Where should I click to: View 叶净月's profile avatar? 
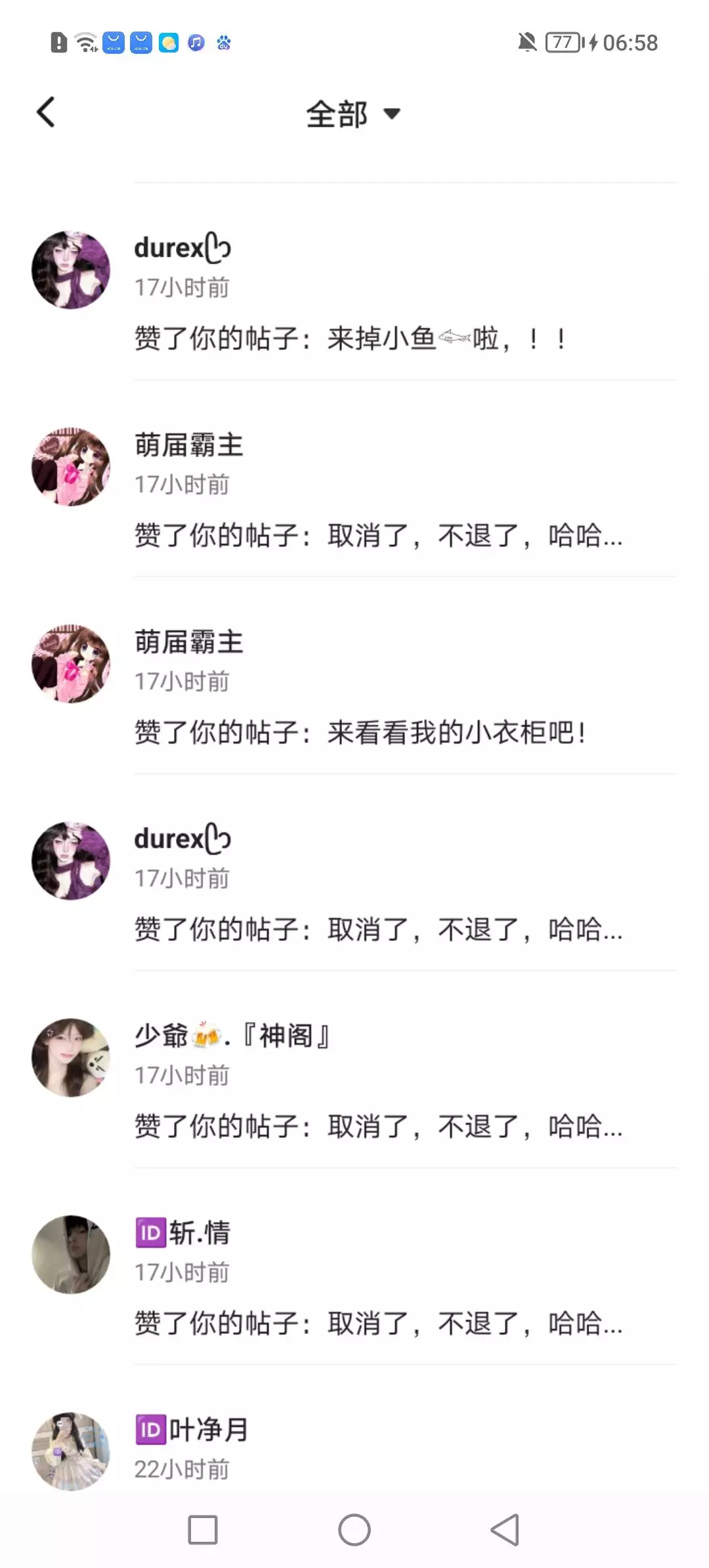71,1451
